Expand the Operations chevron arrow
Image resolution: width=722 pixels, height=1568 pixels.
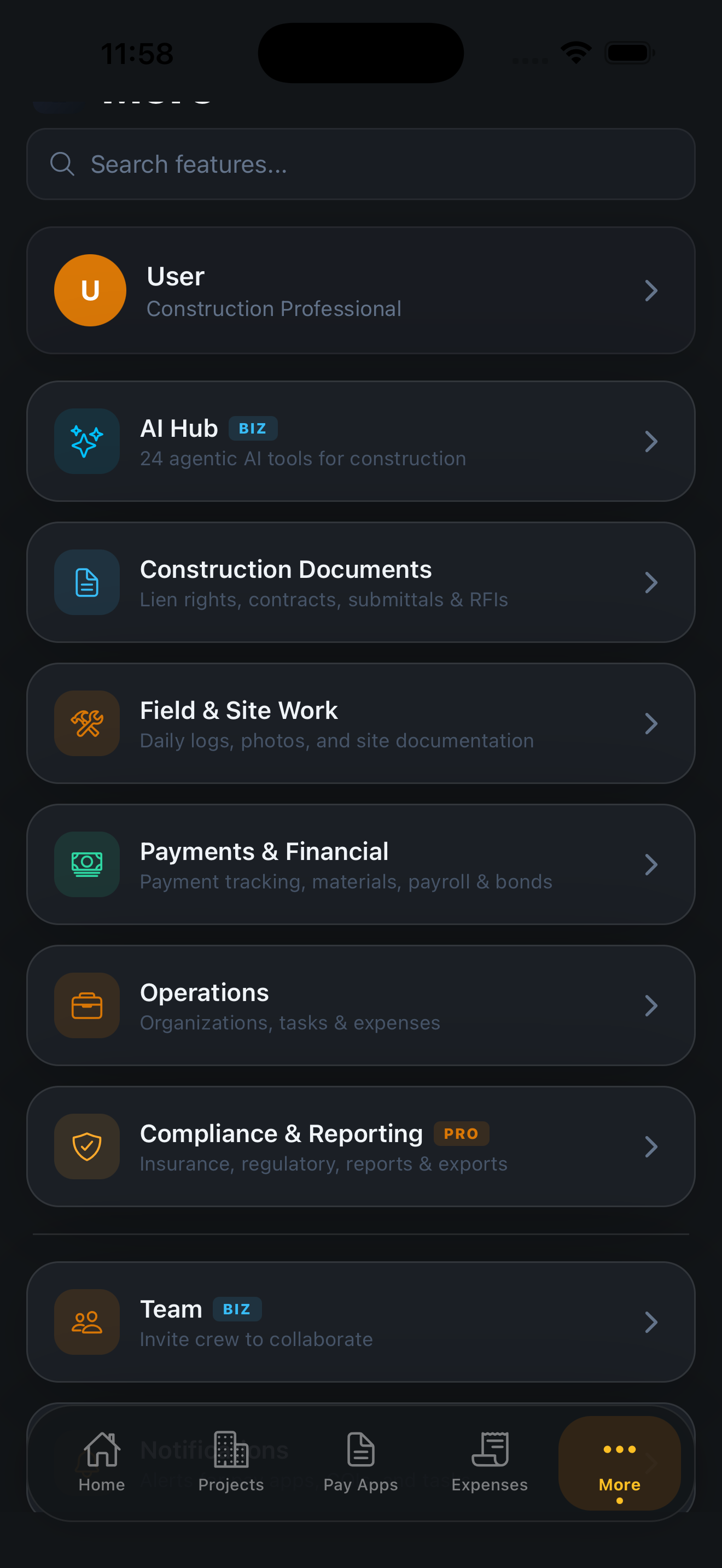pyautogui.click(x=651, y=1005)
